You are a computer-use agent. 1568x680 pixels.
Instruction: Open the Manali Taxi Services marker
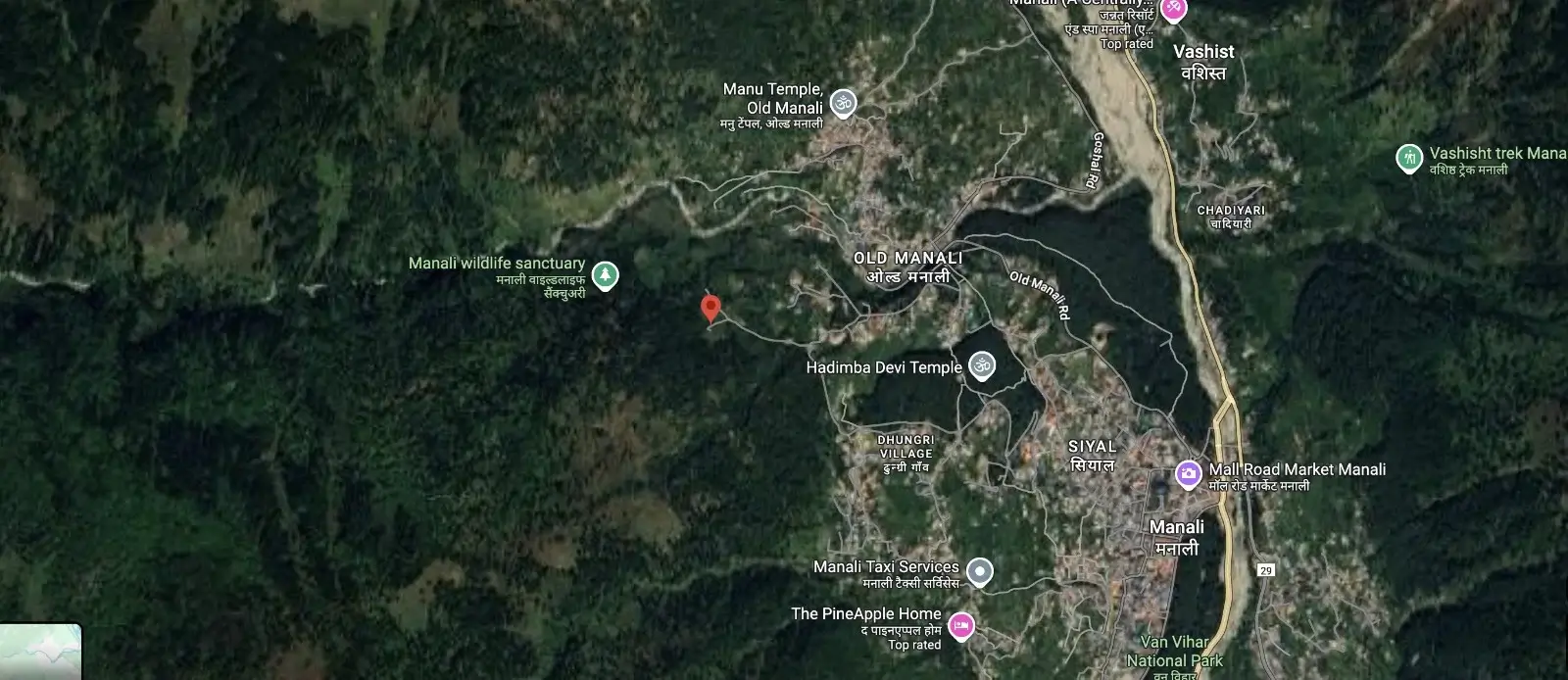[979, 571]
